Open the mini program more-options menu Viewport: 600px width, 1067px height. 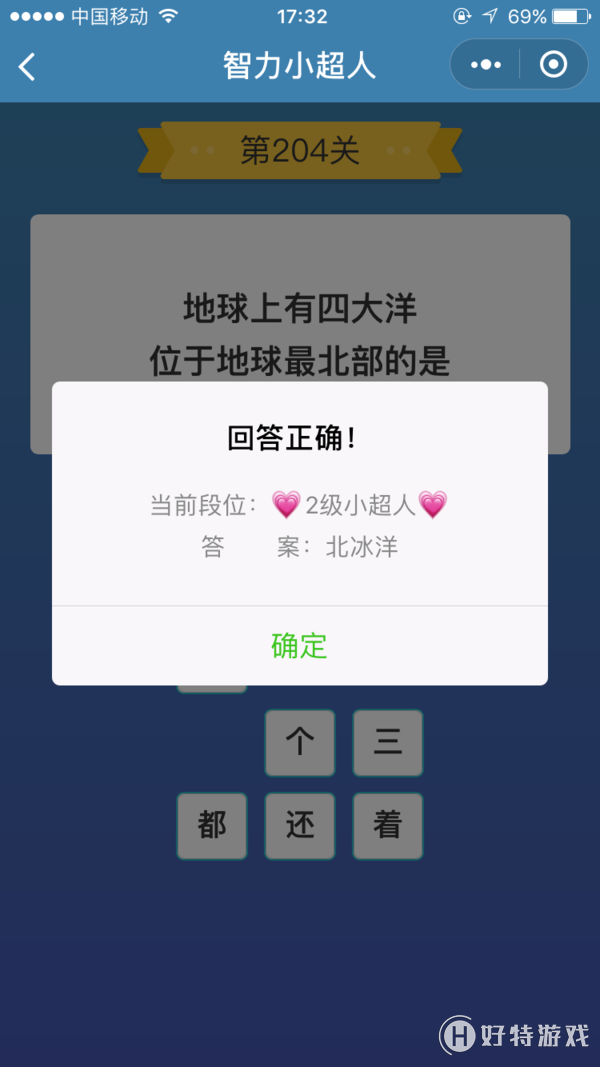pyautogui.click(x=486, y=65)
